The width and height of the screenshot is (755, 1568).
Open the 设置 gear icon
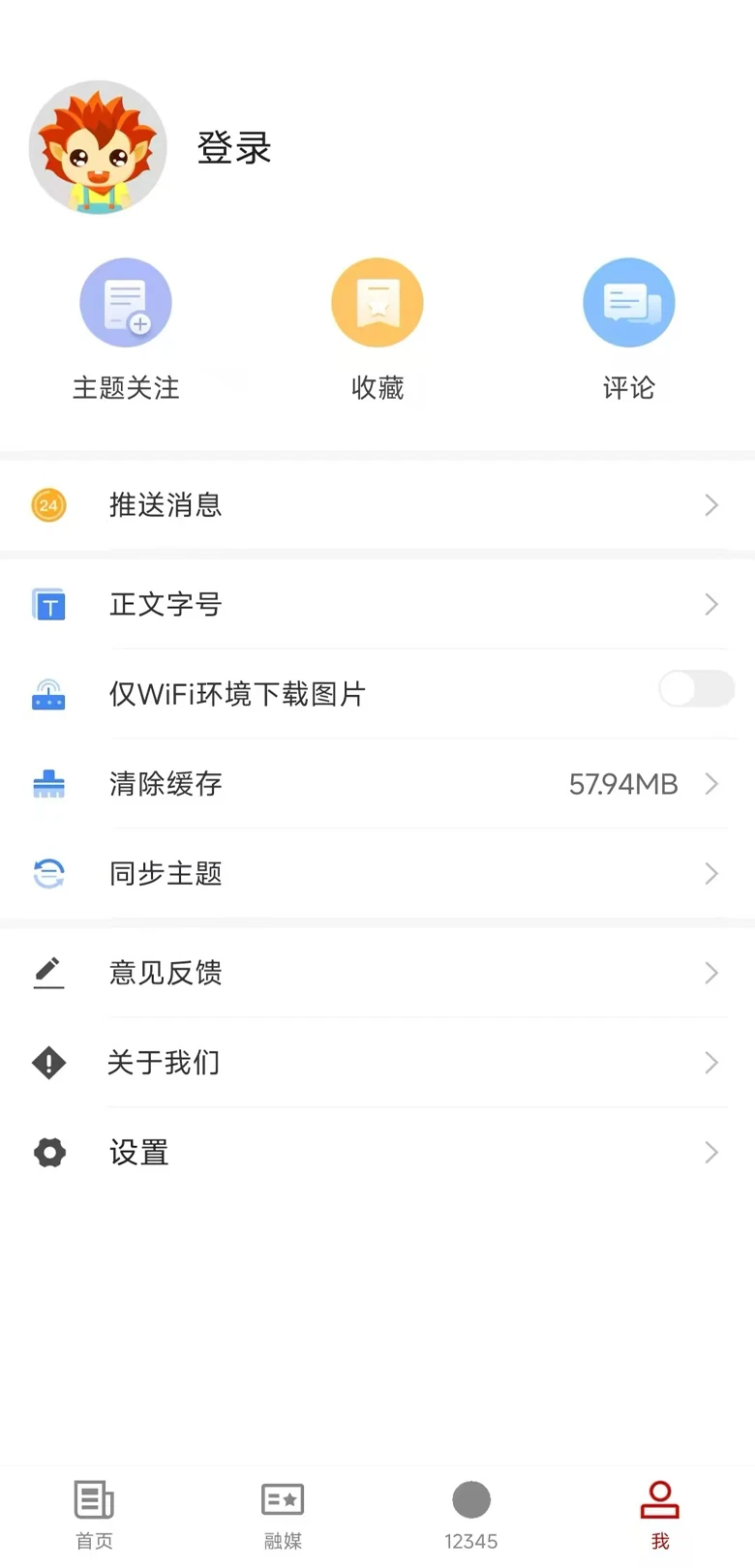coord(48,1152)
